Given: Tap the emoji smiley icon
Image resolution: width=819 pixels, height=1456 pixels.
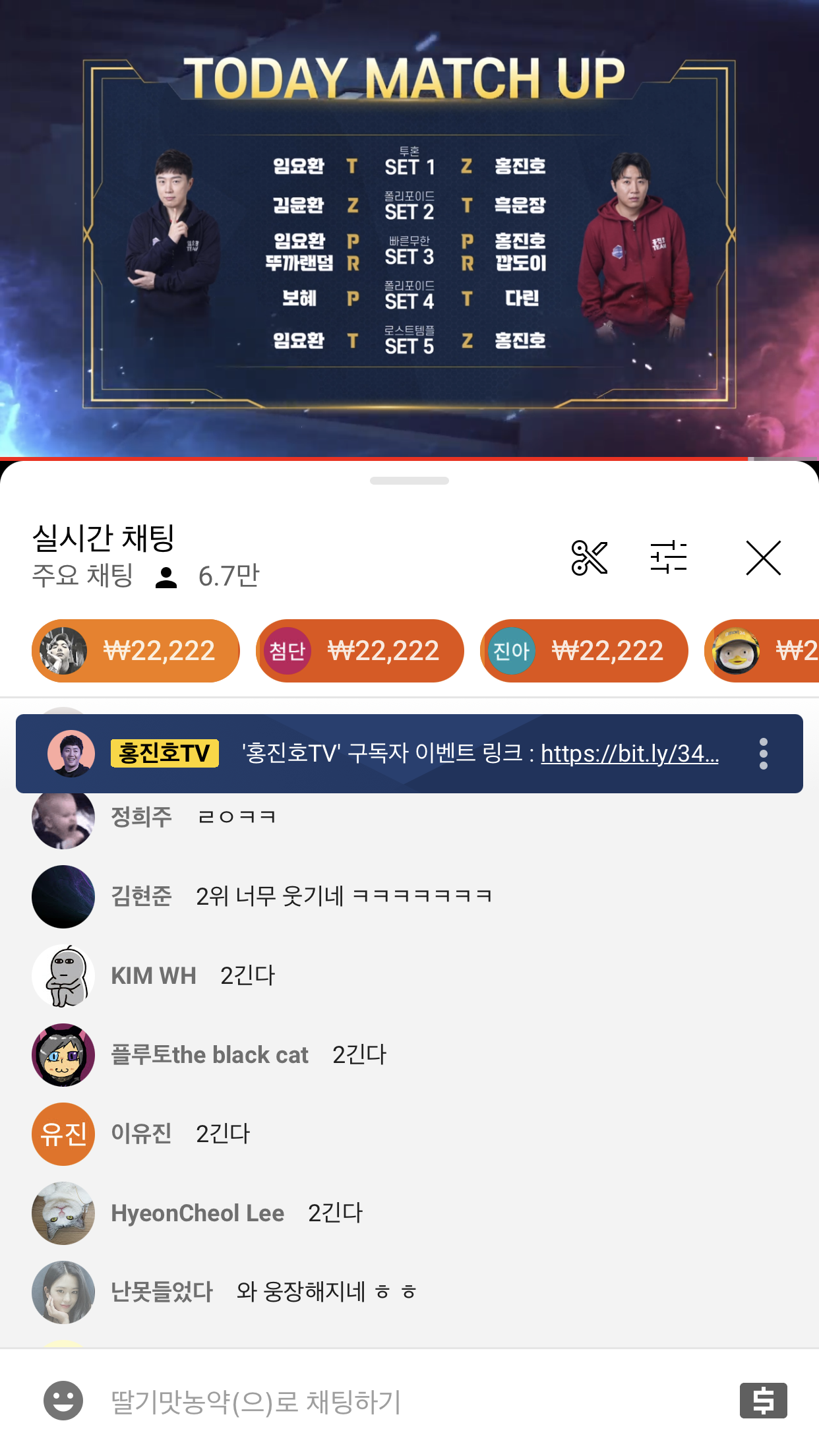Looking at the screenshot, I should (63, 1401).
